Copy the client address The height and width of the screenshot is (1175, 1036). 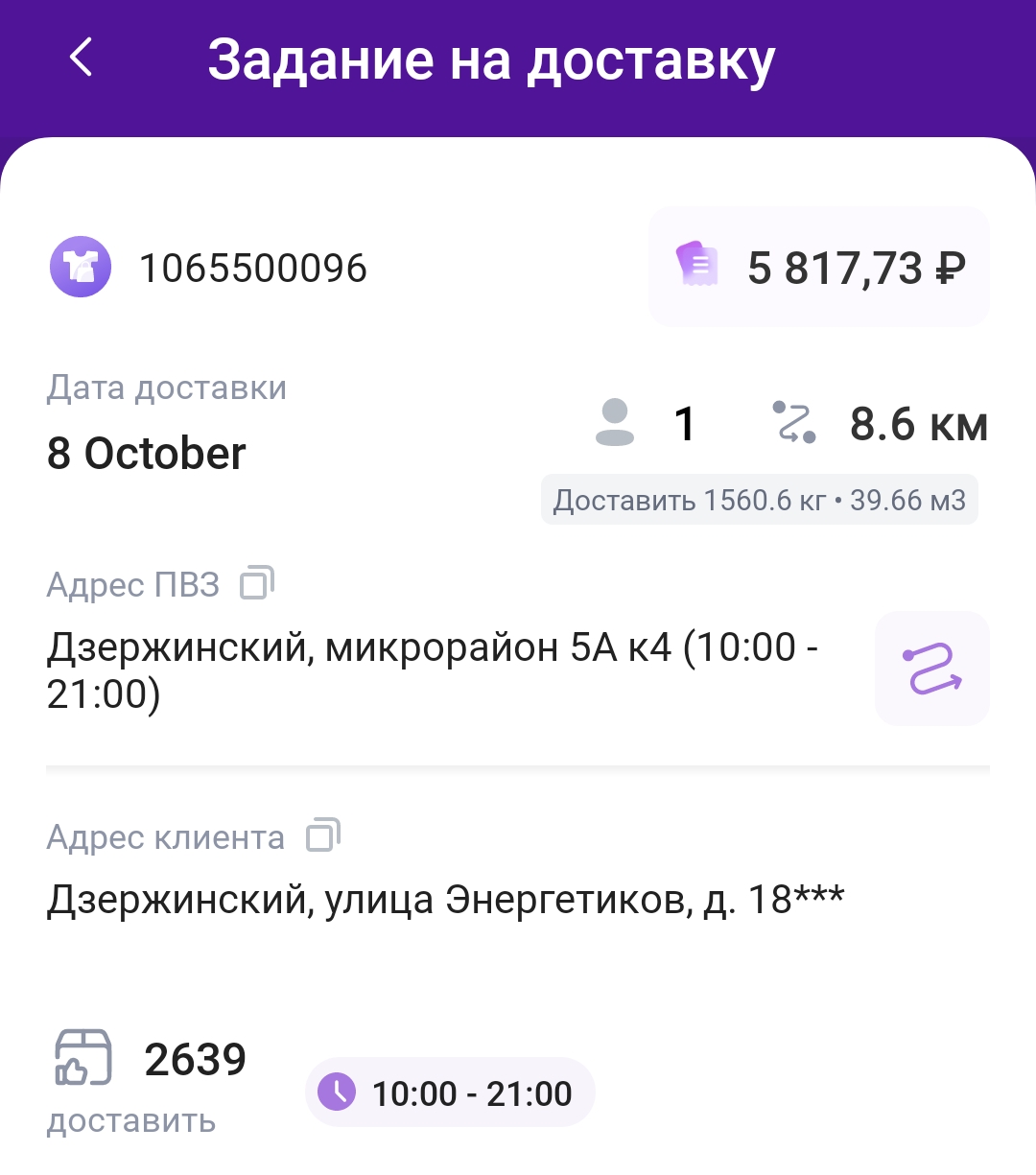point(323,835)
